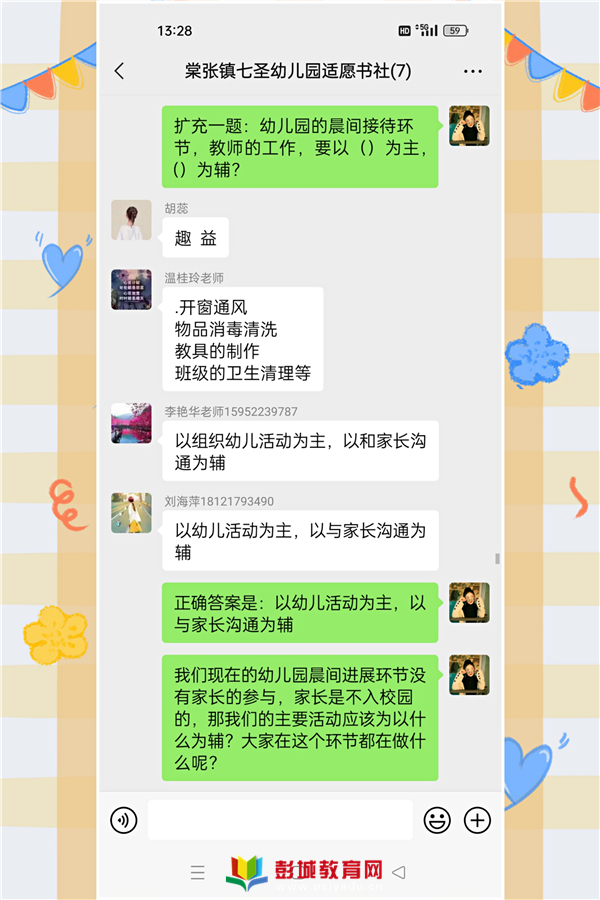Switch to voice message input

pyautogui.click(x=124, y=820)
